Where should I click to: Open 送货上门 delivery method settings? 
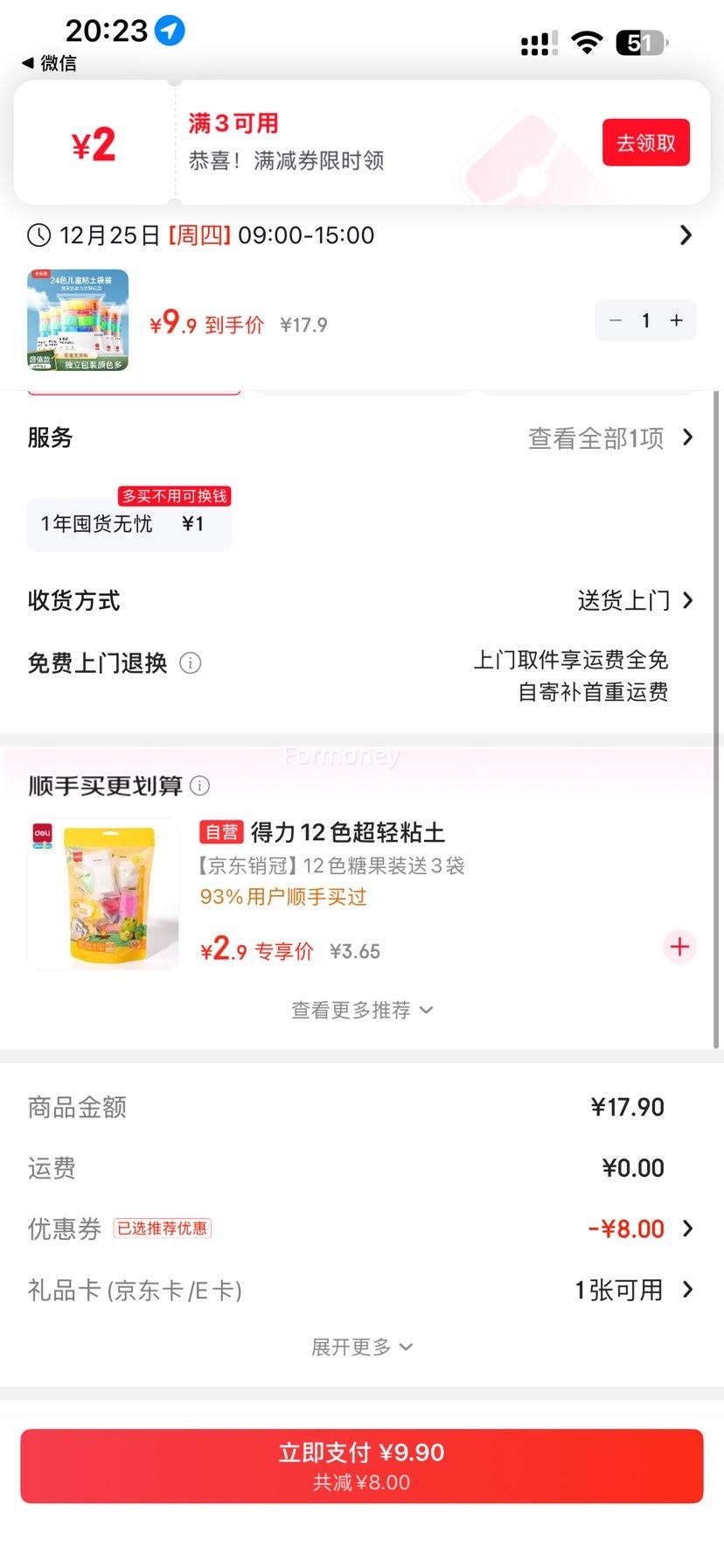pyautogui.click(x=623, y=600)
